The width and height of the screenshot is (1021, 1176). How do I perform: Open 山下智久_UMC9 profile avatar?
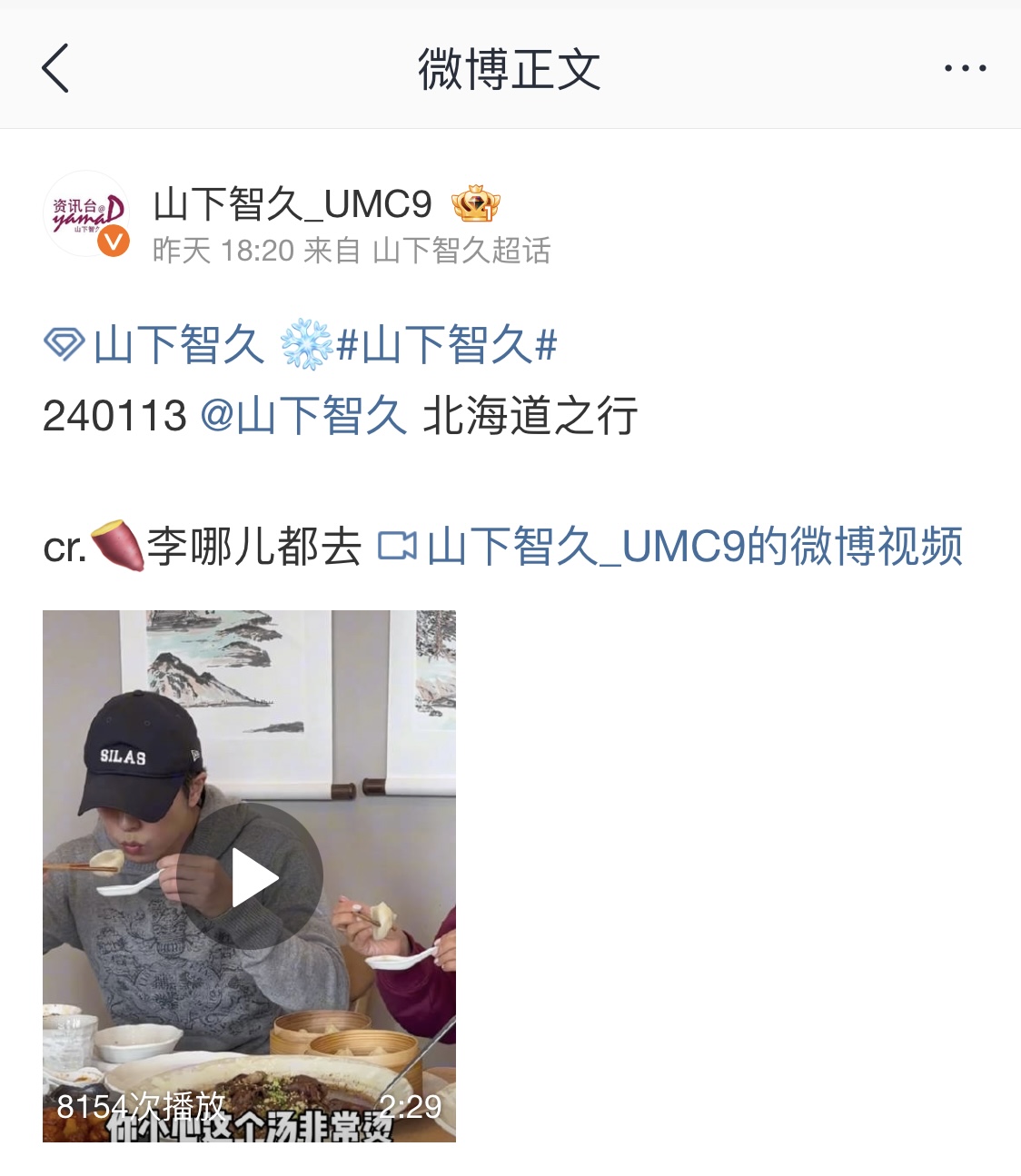[x=87, y=214]
